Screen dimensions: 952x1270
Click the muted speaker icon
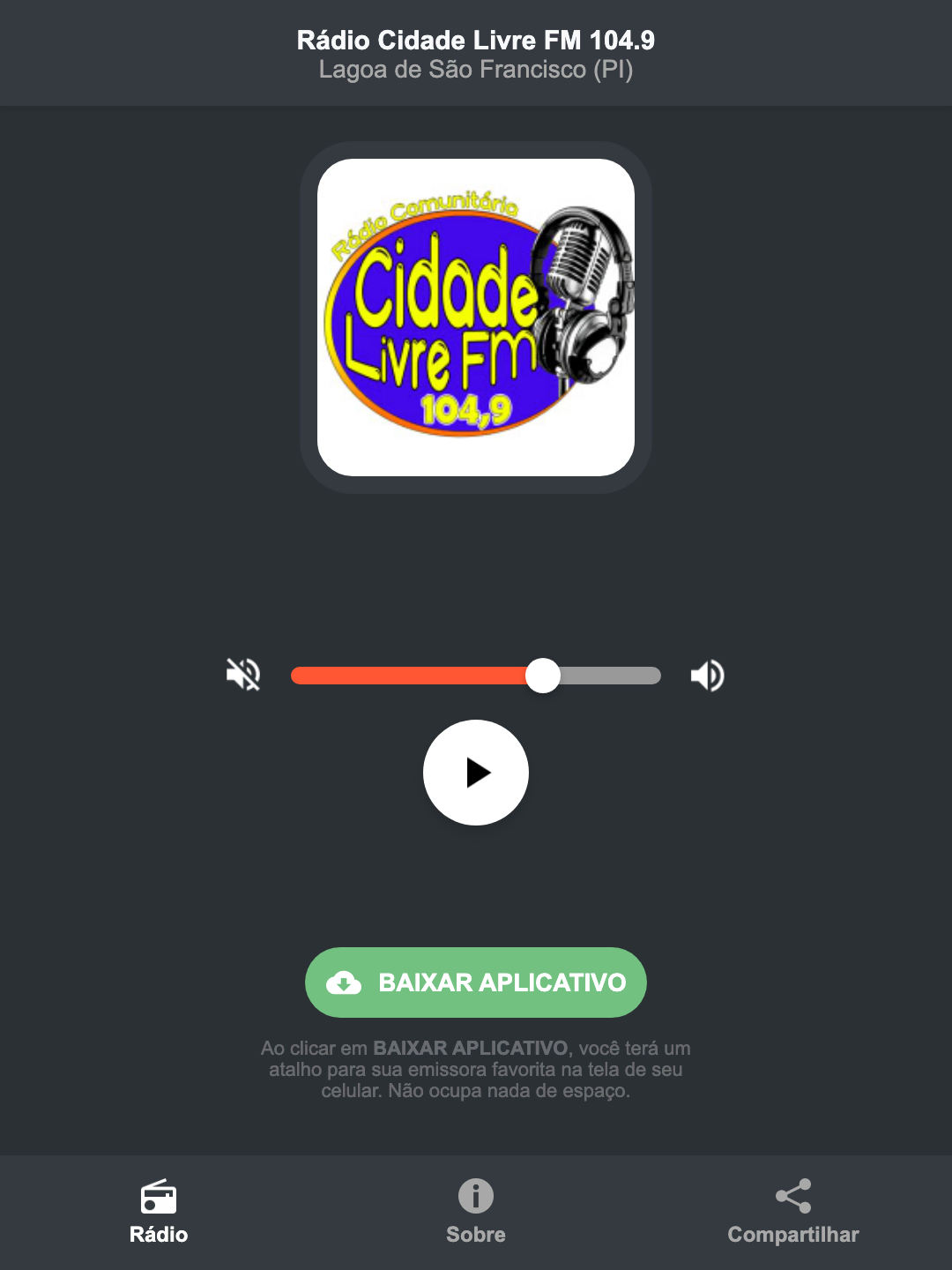242,675
